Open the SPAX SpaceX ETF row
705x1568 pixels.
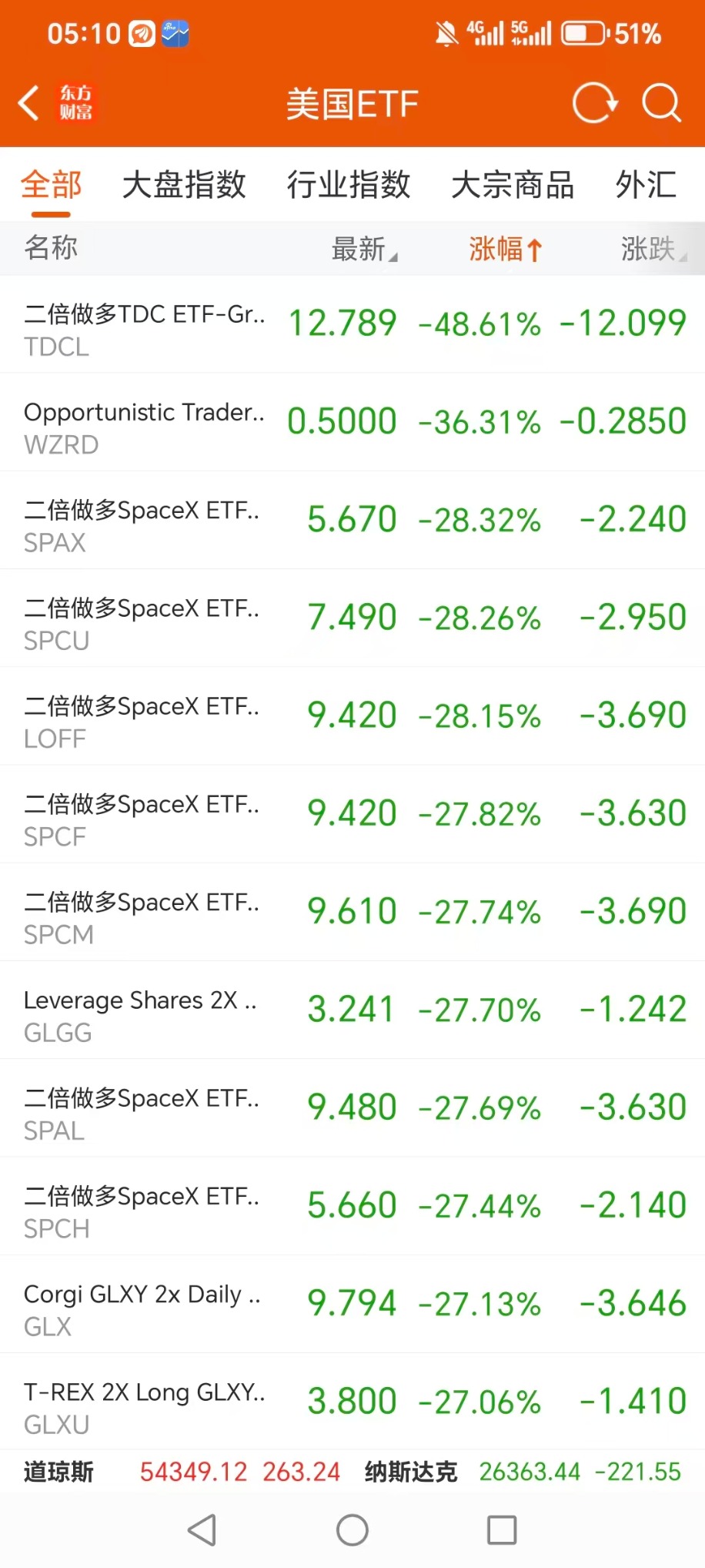352,521
